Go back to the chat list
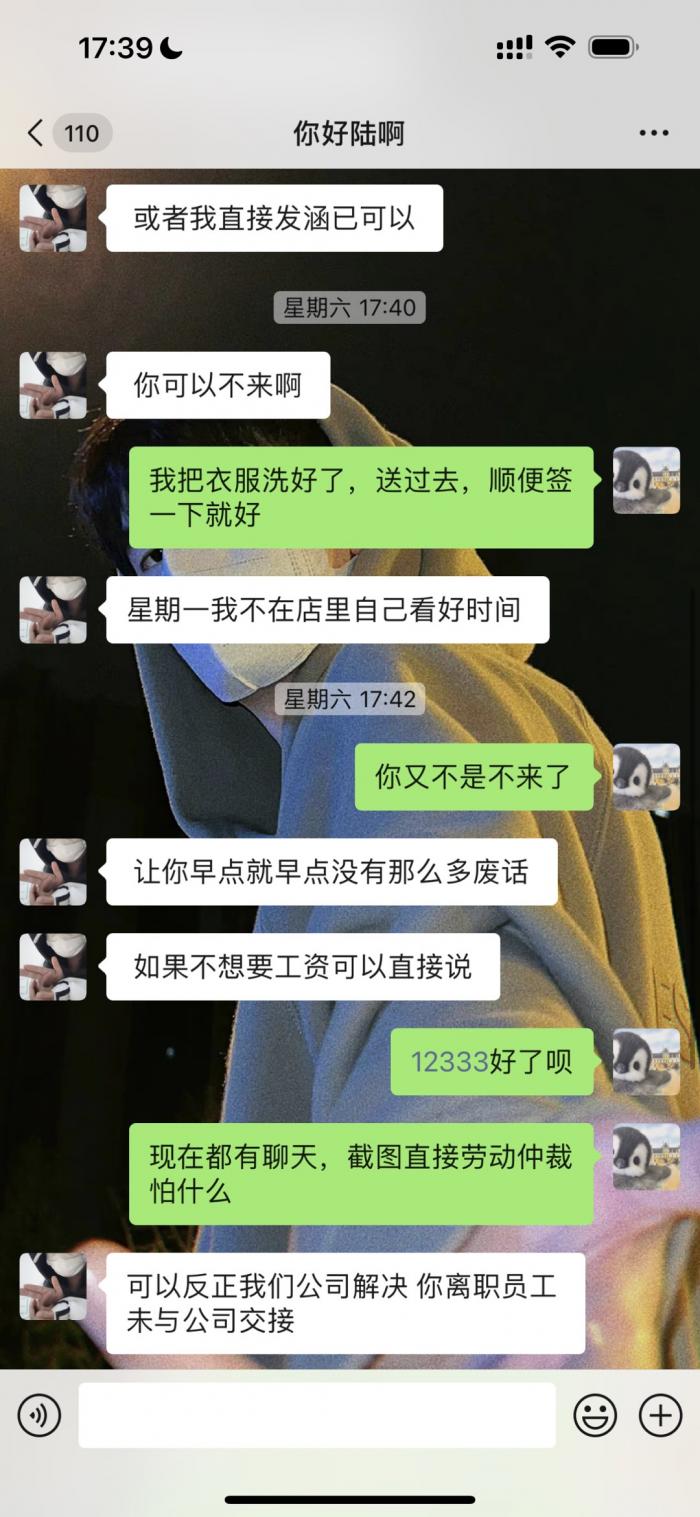This screenshot has width=700, height=1517. [x=36, y=133]
